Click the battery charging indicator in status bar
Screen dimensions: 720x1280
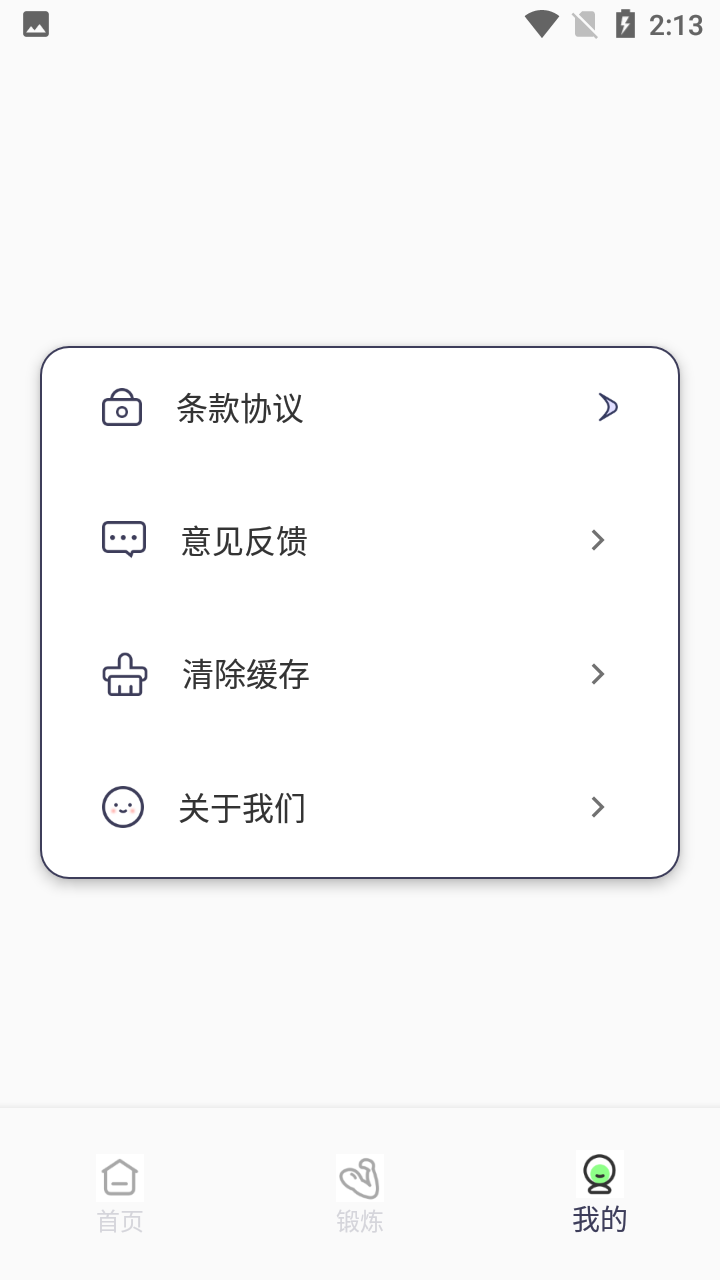[628, 23]
